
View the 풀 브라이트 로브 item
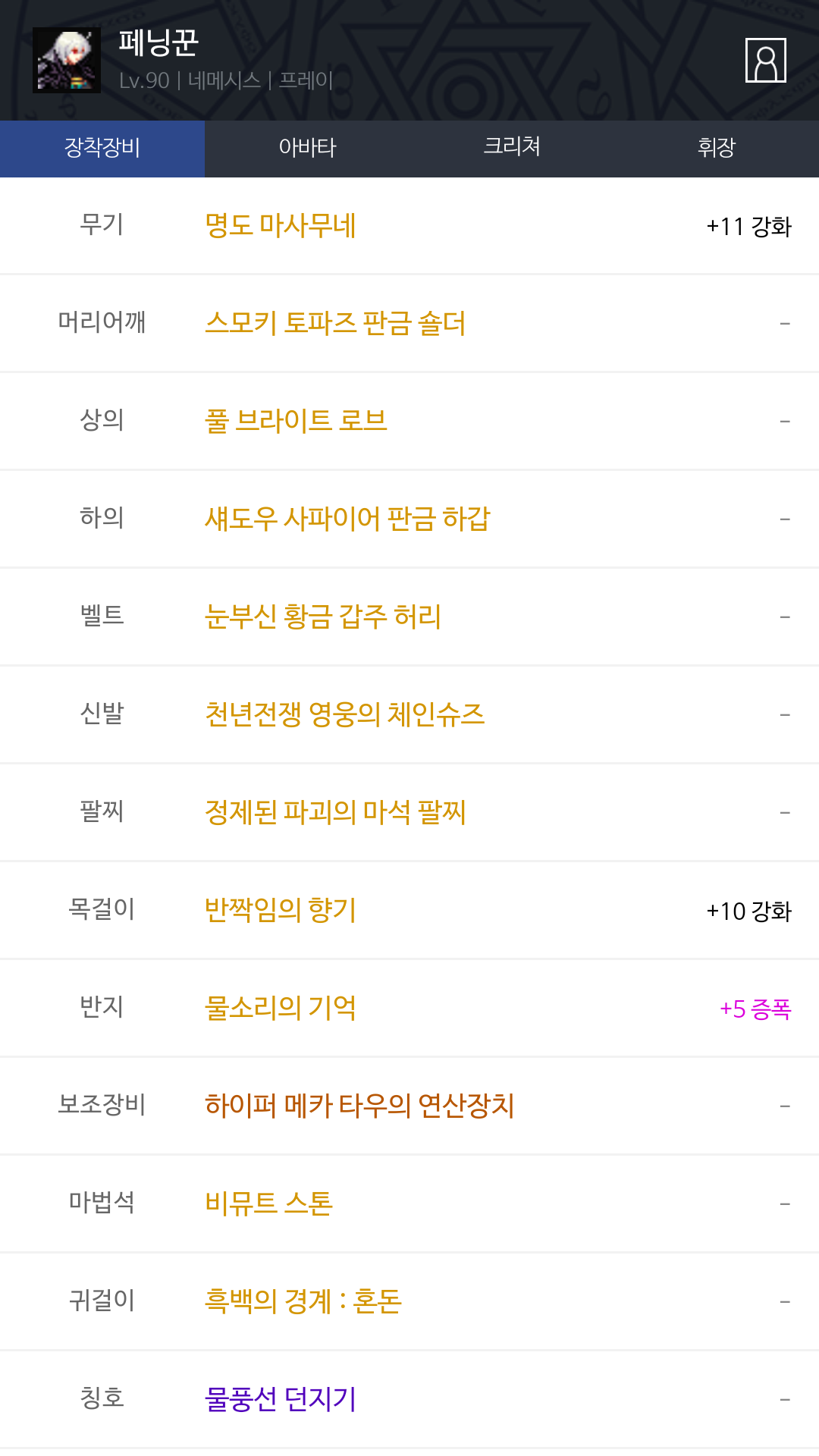click(296, 422)
